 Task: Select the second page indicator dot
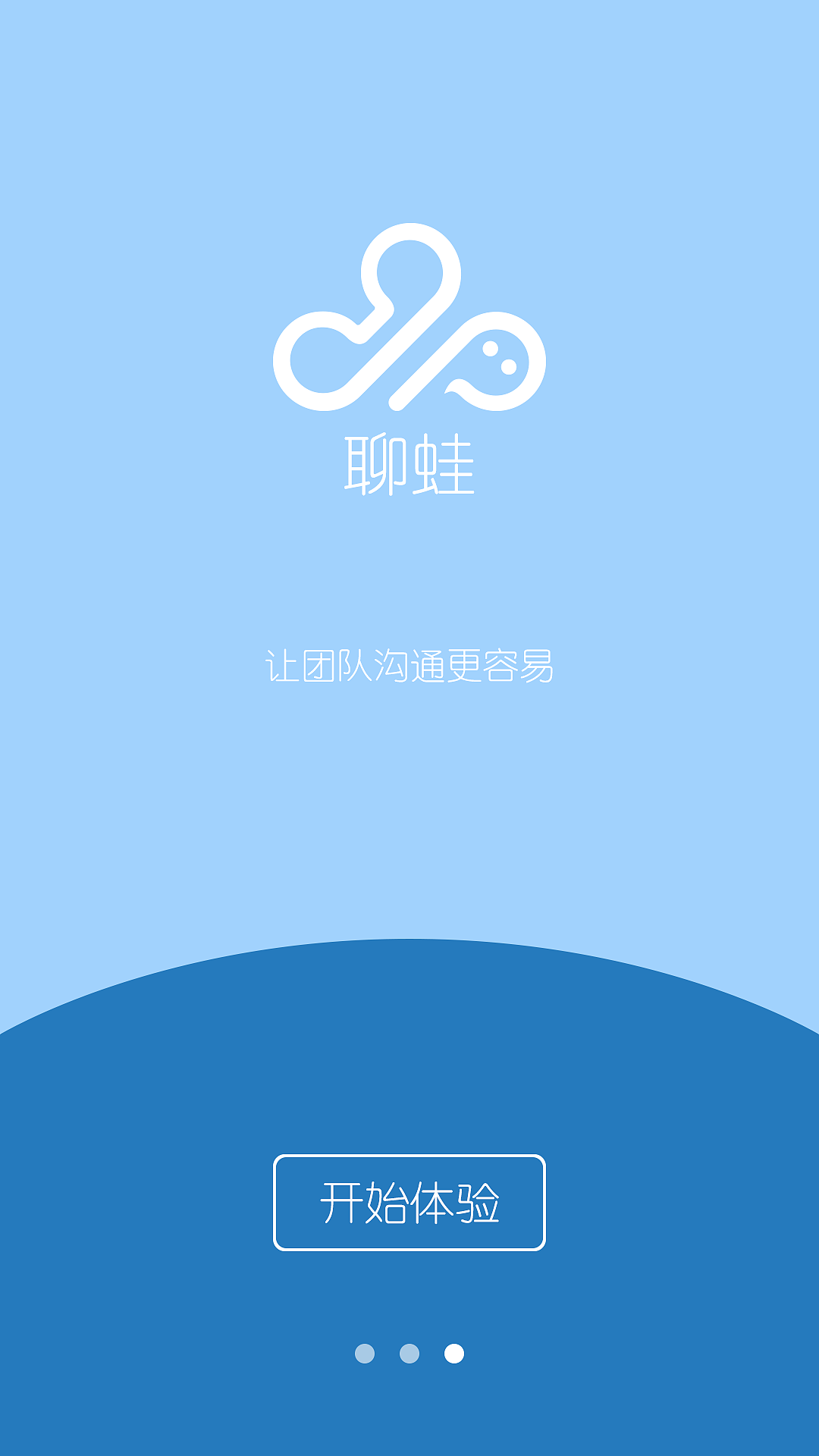point(409,1354)
